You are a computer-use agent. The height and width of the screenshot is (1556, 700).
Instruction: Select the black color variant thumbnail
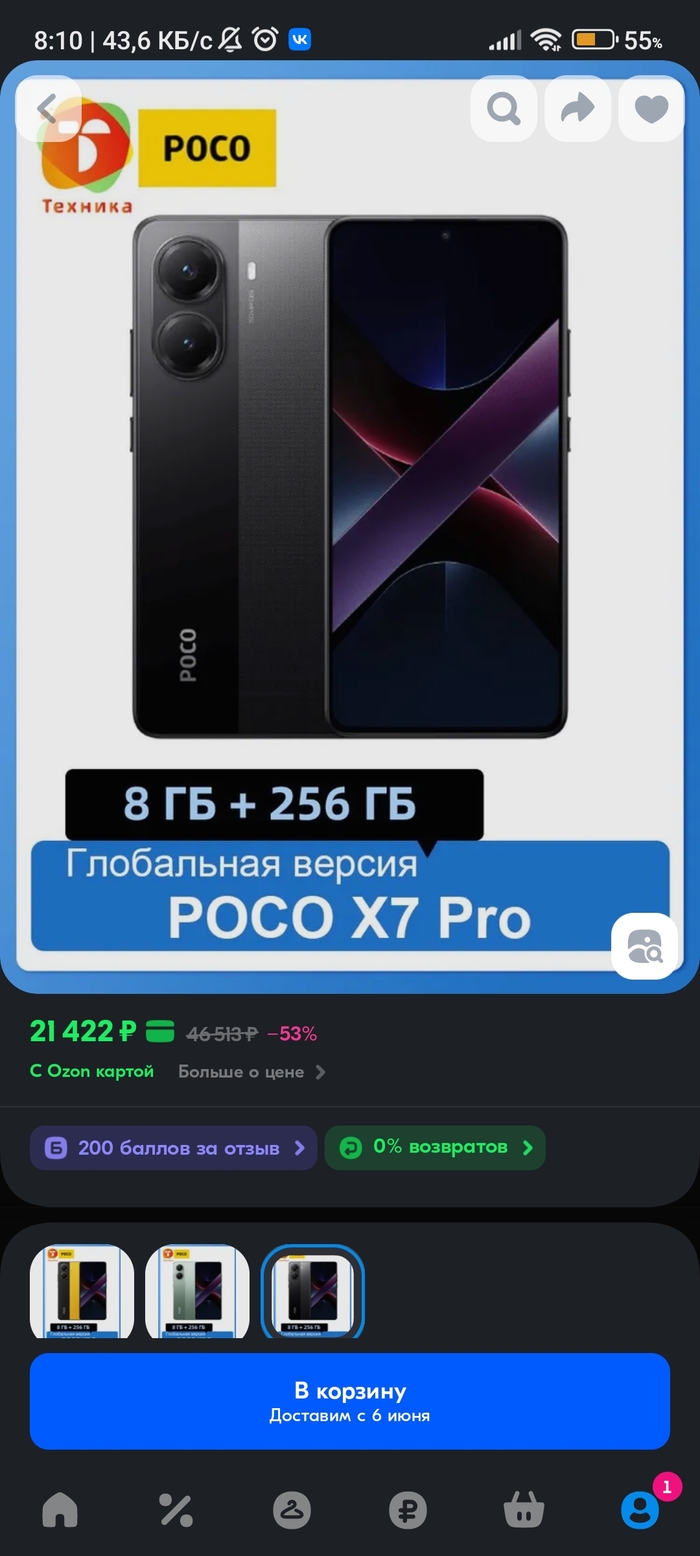[x=312, y=1291]
